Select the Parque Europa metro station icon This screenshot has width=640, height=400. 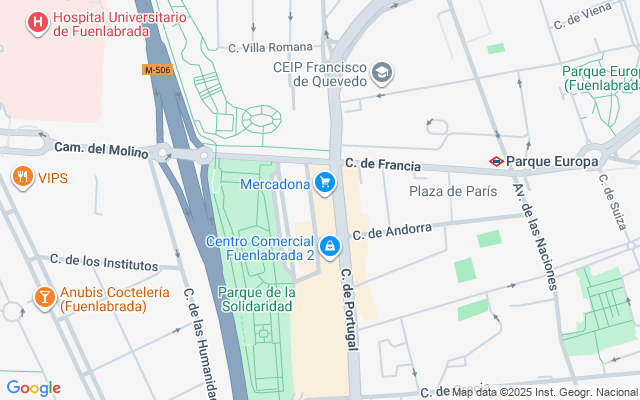coord(495,160)
